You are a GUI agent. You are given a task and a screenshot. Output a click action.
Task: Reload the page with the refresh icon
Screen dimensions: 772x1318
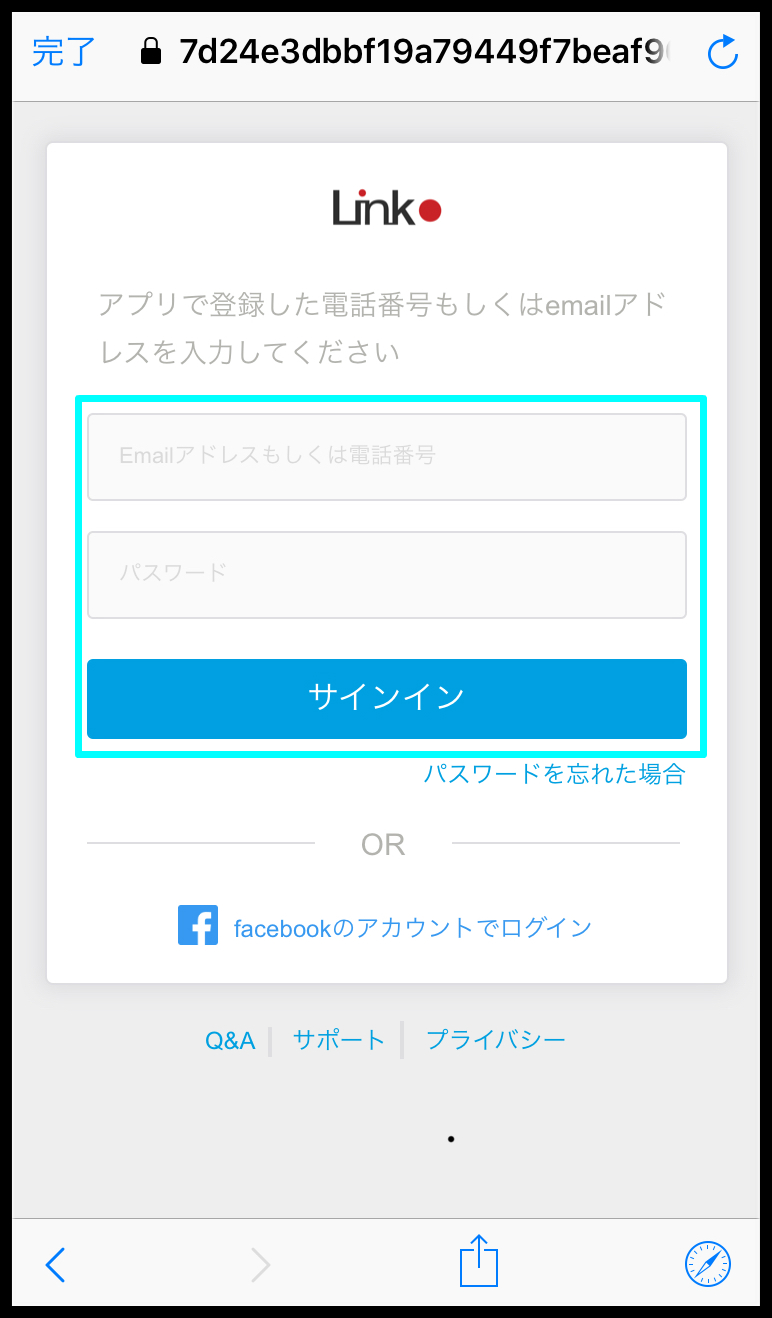[722, 52]
